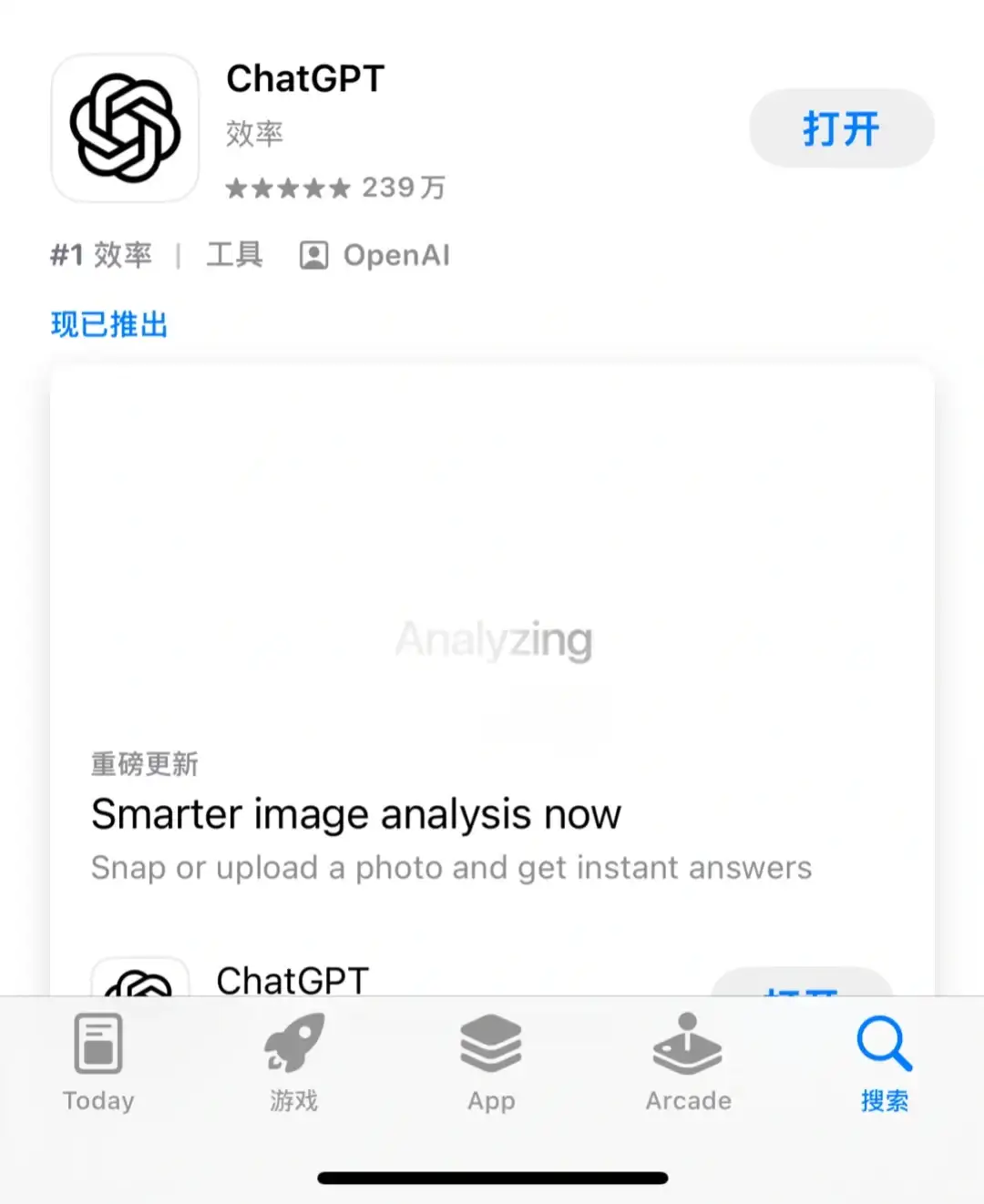
Task: Tap the ChatGPT app icon
Action: pos(125,128)
